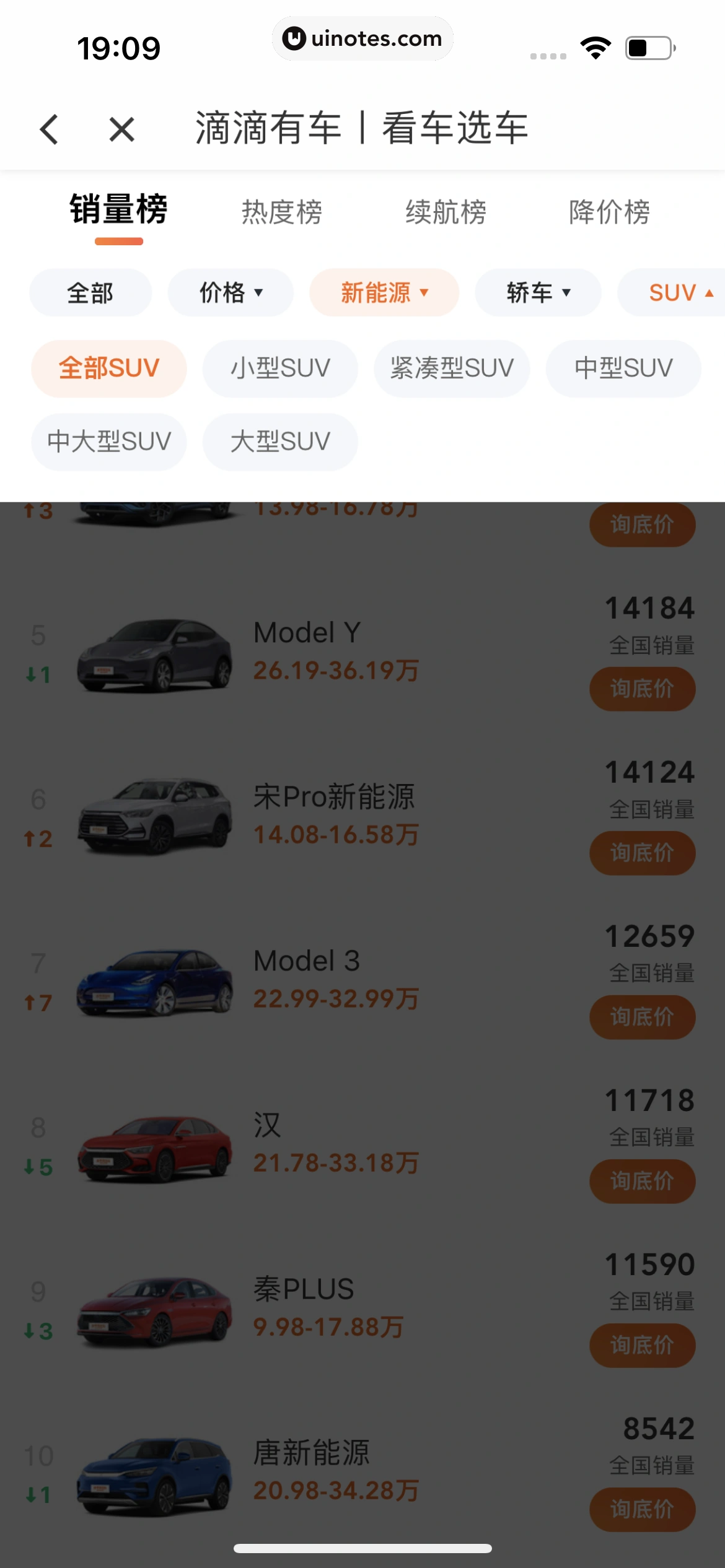The height and width of the screenshot is (1568, 725).
Task: Close the 滴滴有车 web page
Action: click(121, 129)
